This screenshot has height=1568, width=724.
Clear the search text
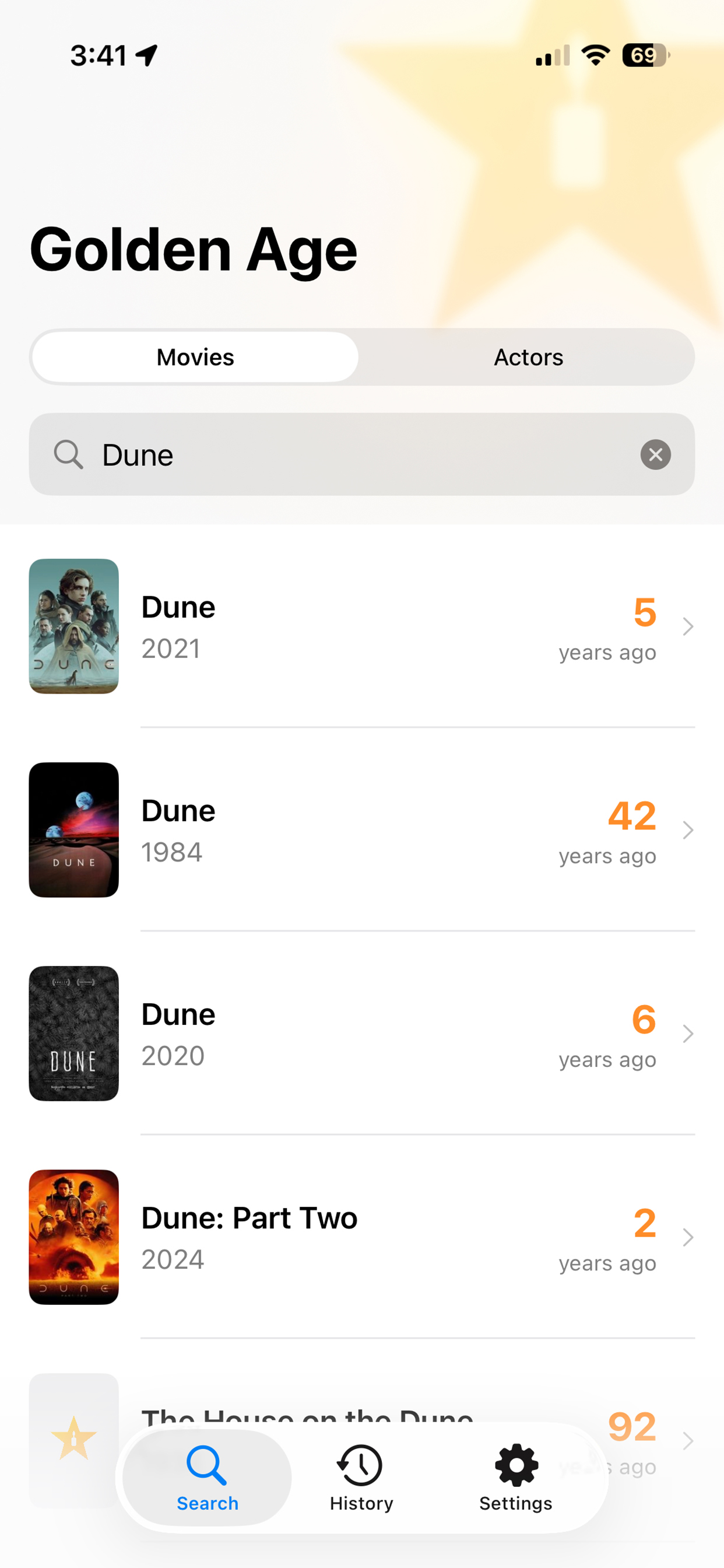tap(655, 454)
